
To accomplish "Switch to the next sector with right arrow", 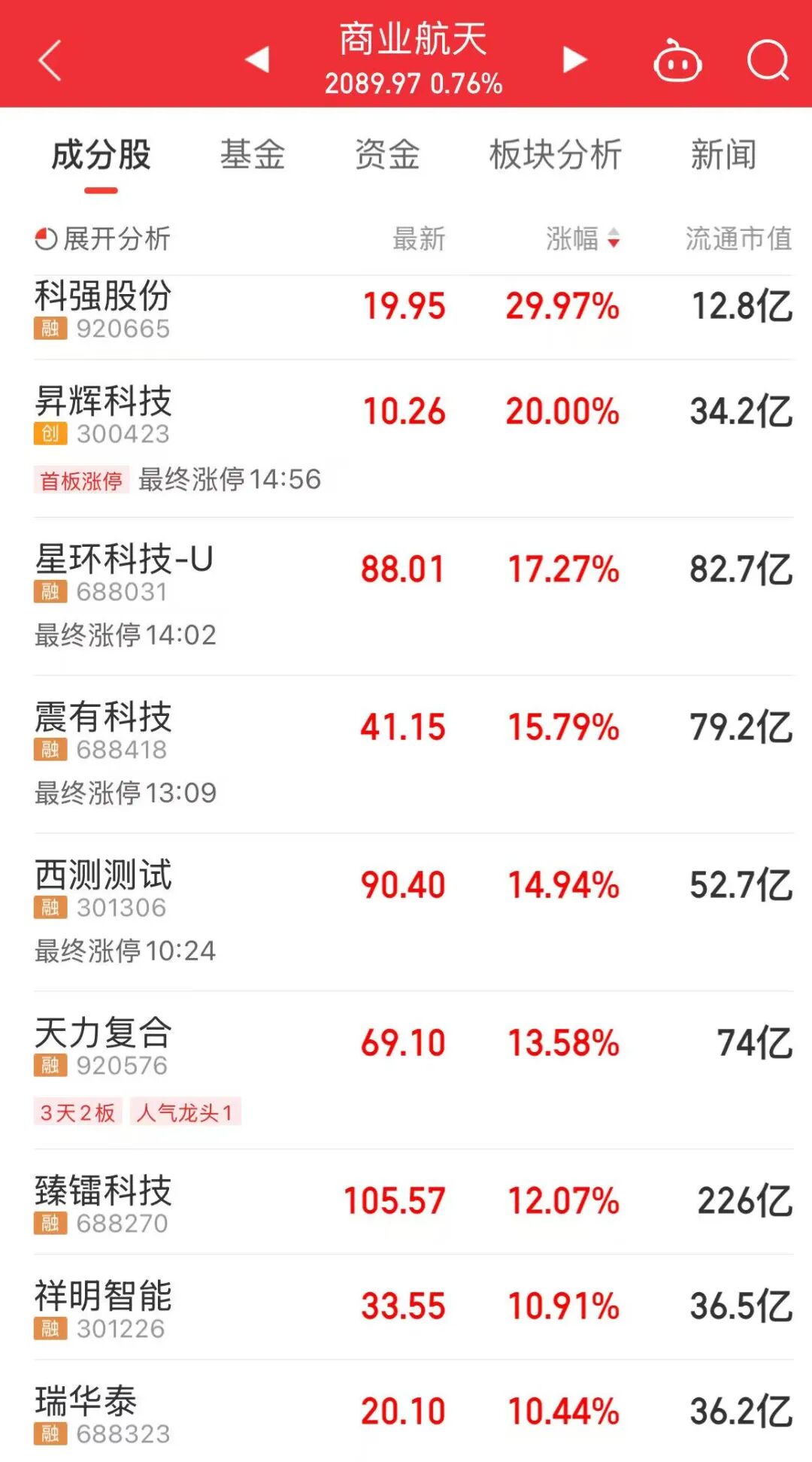I will 574,59.
